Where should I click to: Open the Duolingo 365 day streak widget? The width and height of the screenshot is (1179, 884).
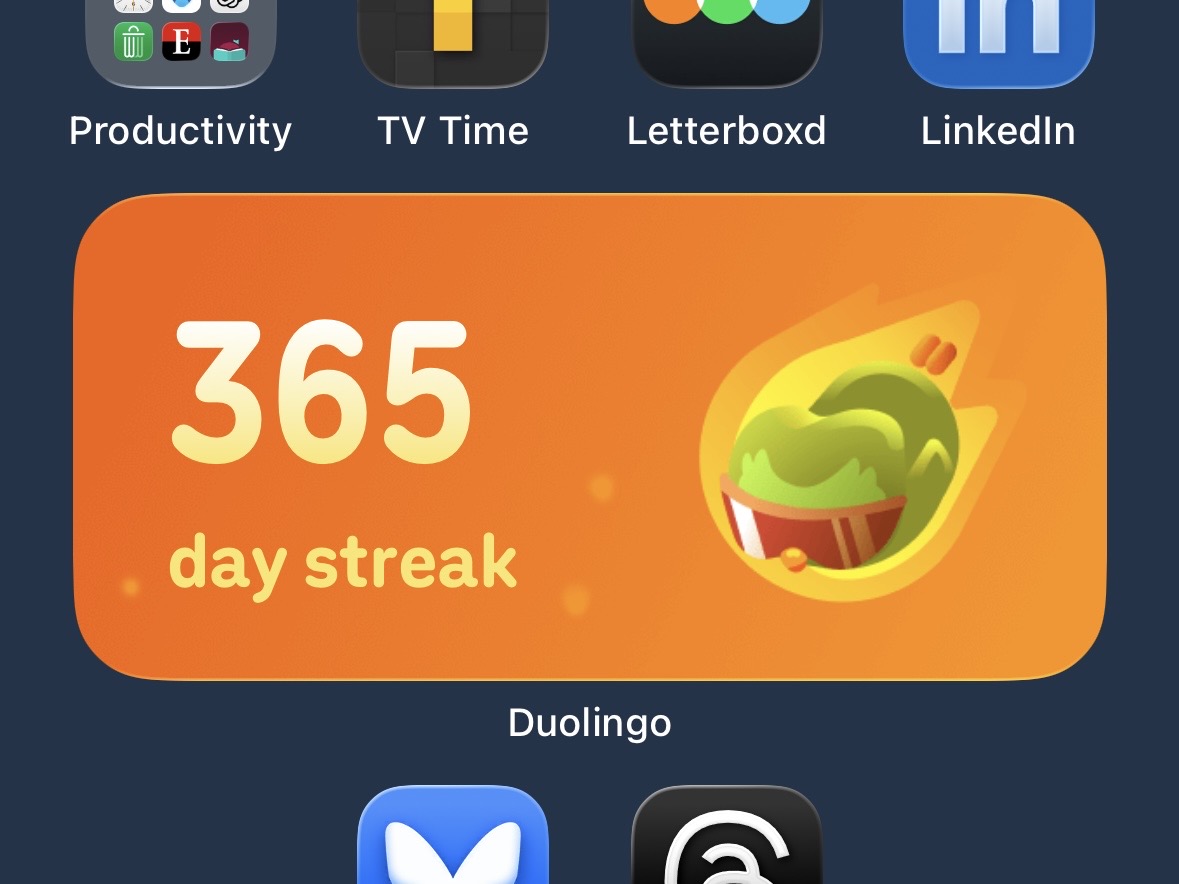coord(590,437)
